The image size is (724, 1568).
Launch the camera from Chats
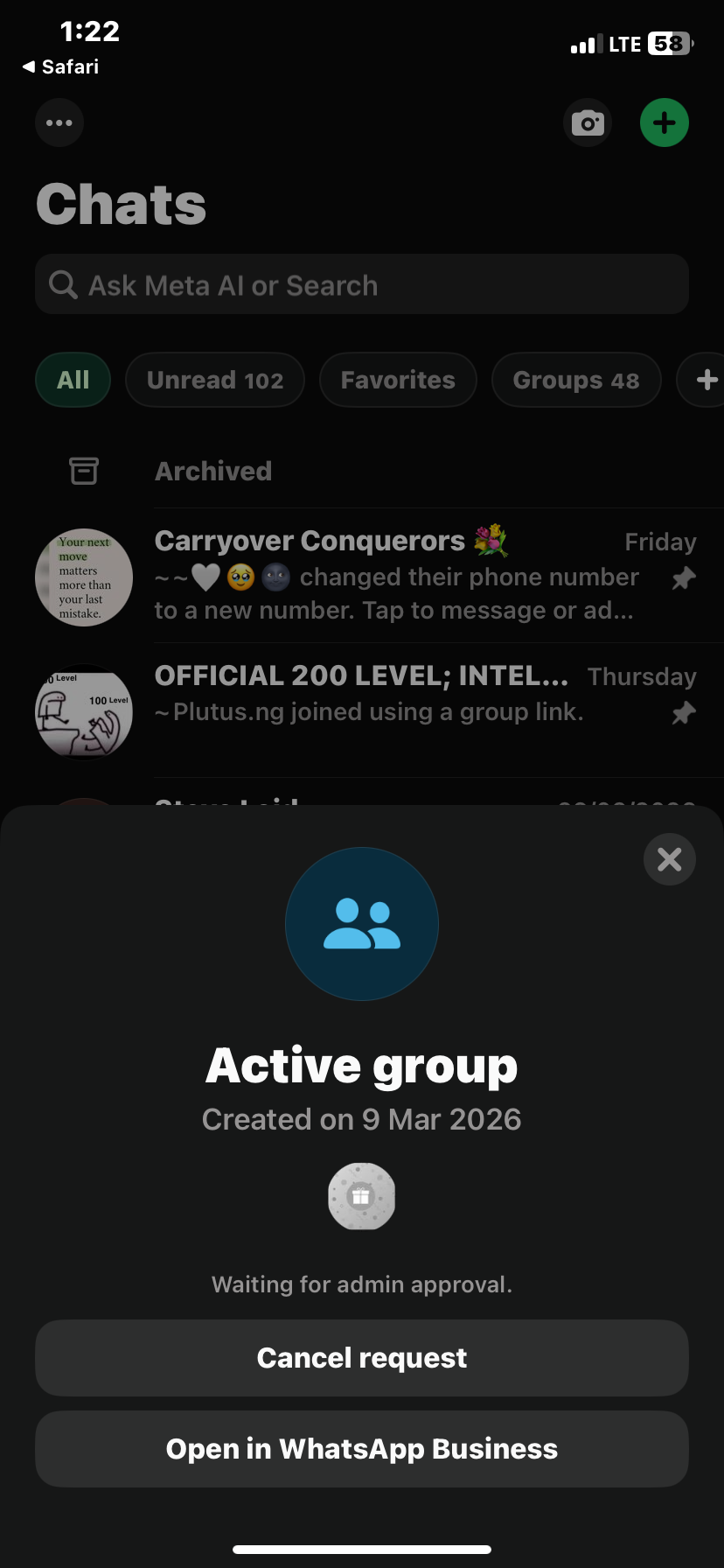coord(588,122)
